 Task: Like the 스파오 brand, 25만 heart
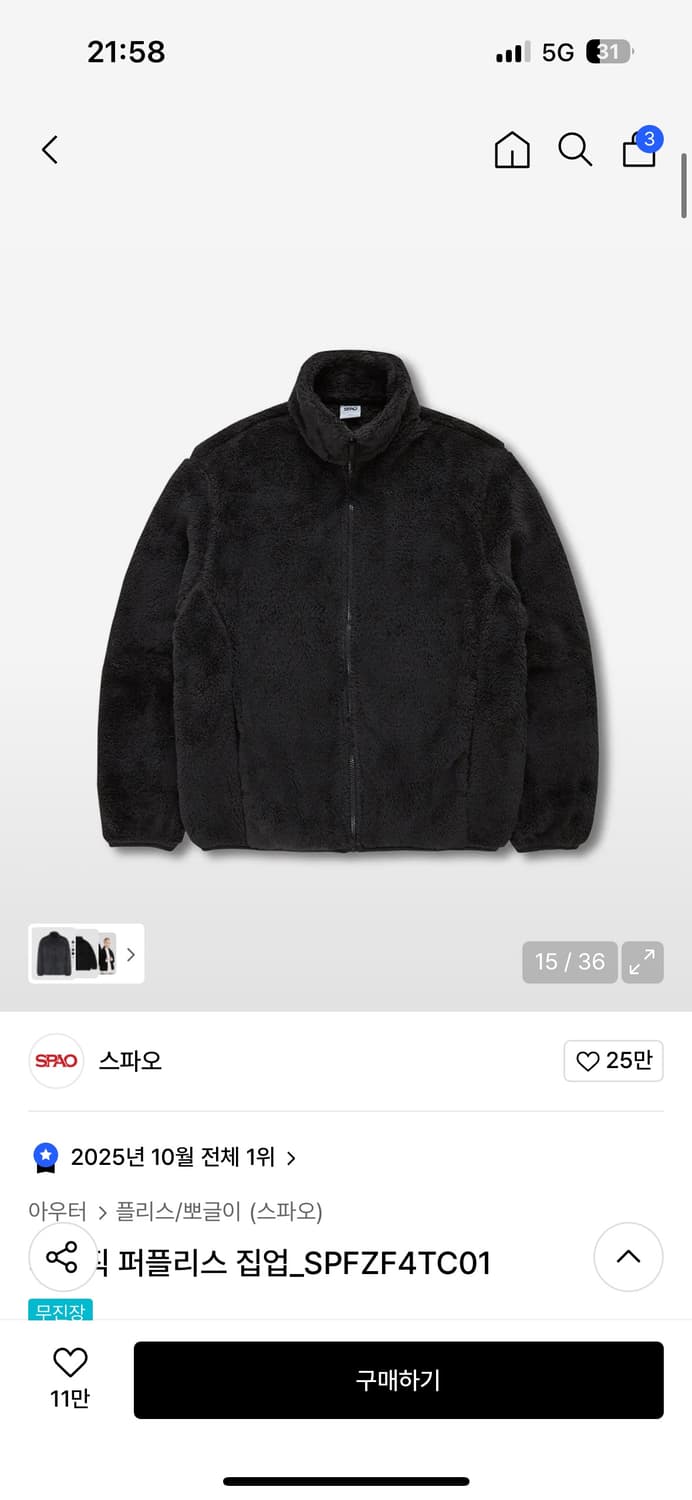[x=613, y=1061]
